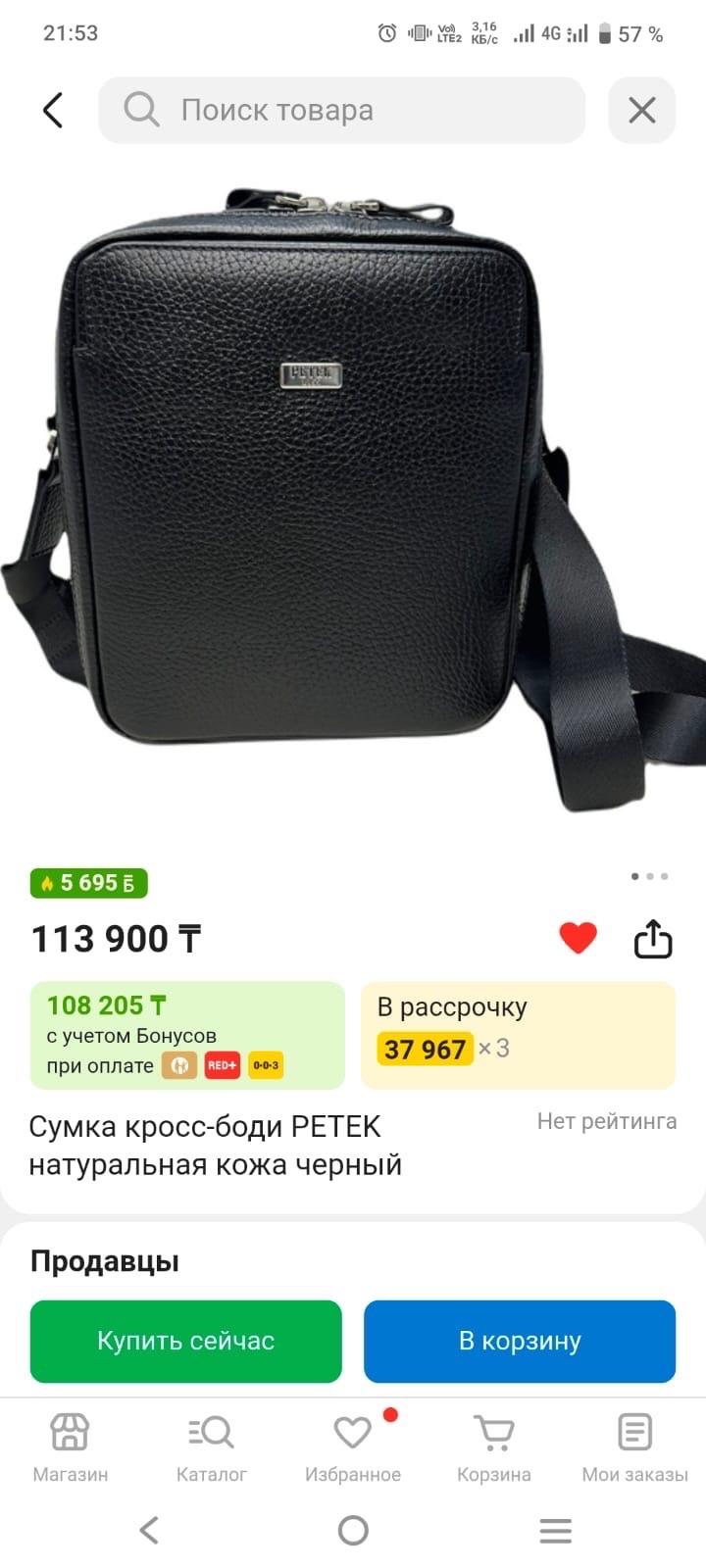Add the bag to cart via В корзину
Image resolution: width=706 pixels, height=1568 pixels.
click(x=519, y=1341)
